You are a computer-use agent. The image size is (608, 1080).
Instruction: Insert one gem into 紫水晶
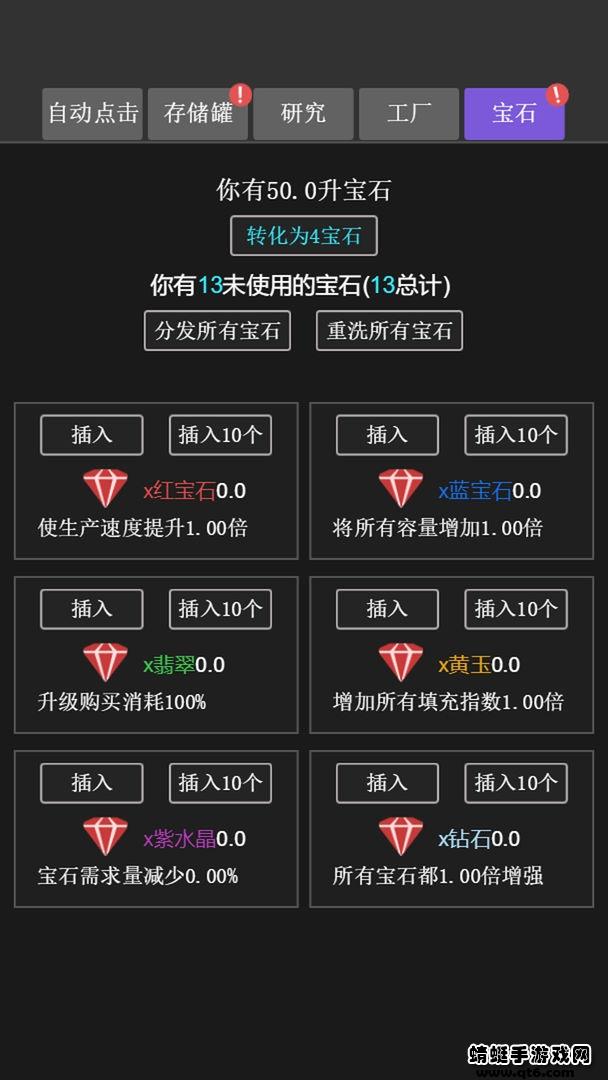pyautogui.click(x=91, y=783)
